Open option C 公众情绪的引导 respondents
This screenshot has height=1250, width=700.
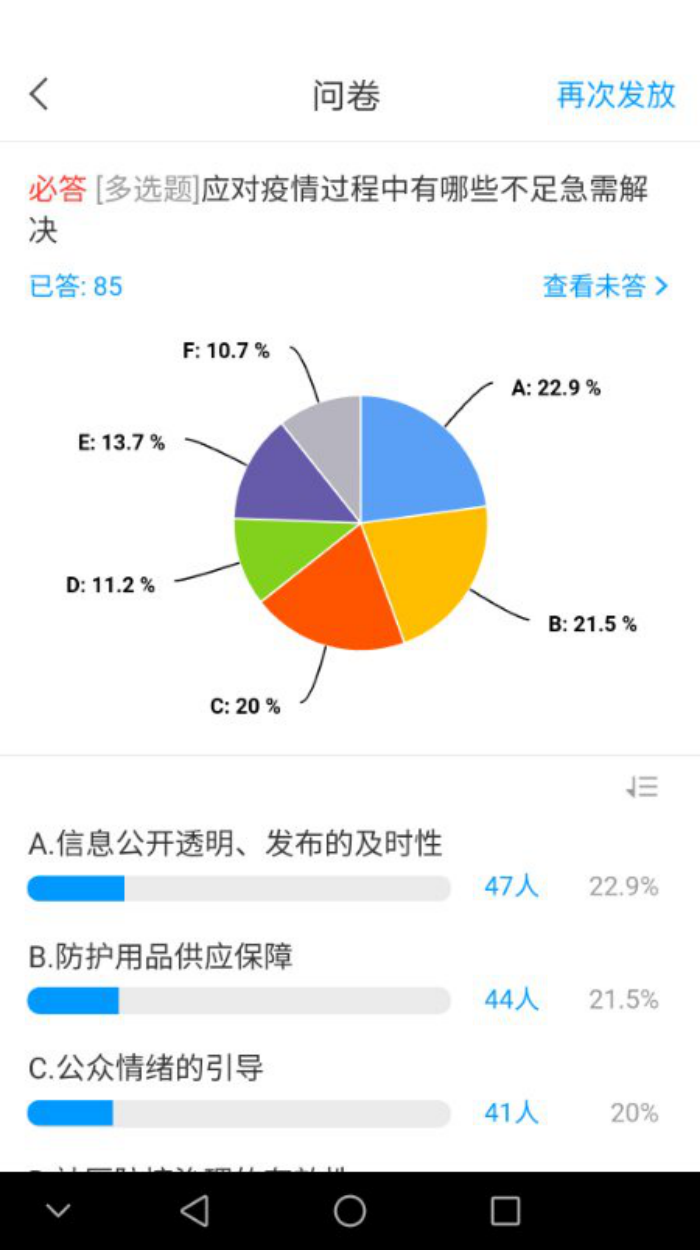[x=511, y=1112]
